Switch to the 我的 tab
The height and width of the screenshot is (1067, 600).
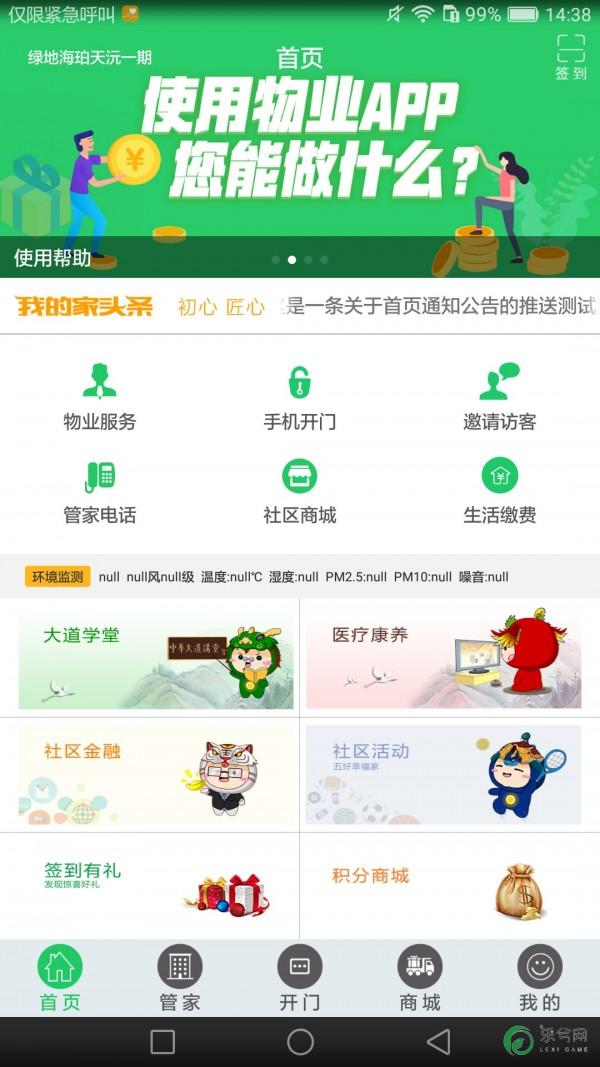pyautogui.click(x=540, y=978)
